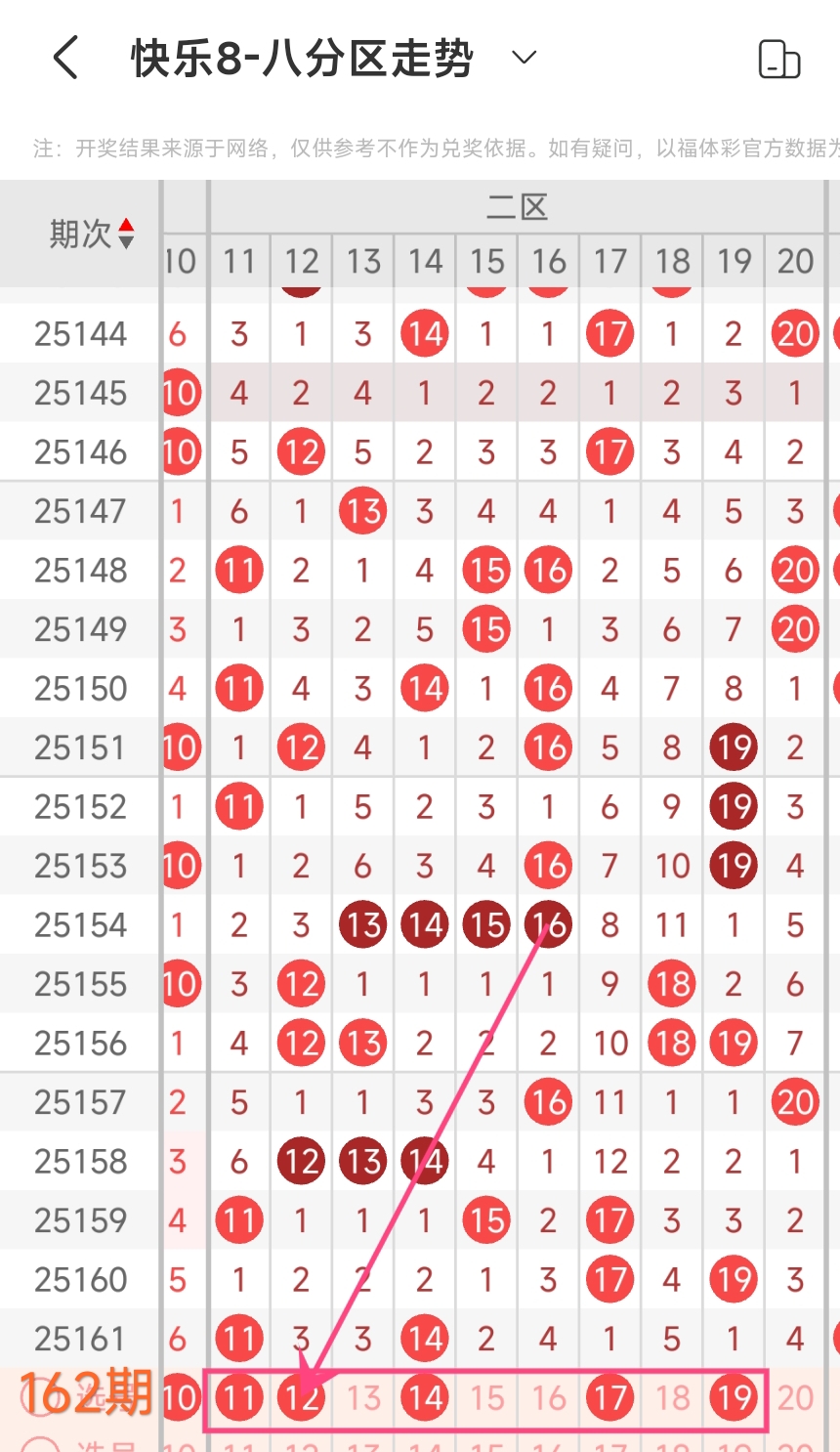Deselect ball 11 in the pink-boxed pick row
840x1452 pixels.
[x=238, y=1398]
